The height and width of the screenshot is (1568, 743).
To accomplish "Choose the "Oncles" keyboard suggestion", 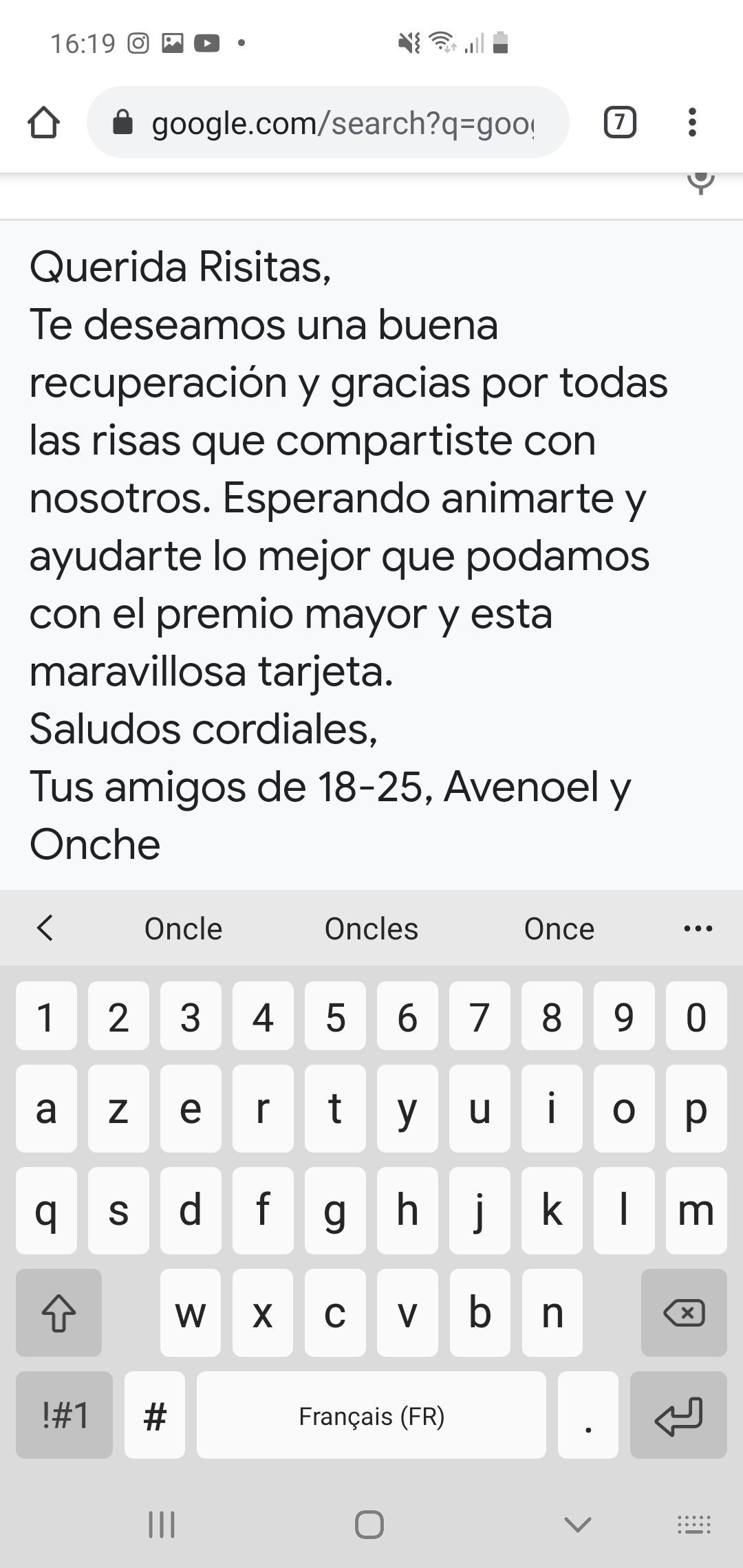I will tap(371, 929).
